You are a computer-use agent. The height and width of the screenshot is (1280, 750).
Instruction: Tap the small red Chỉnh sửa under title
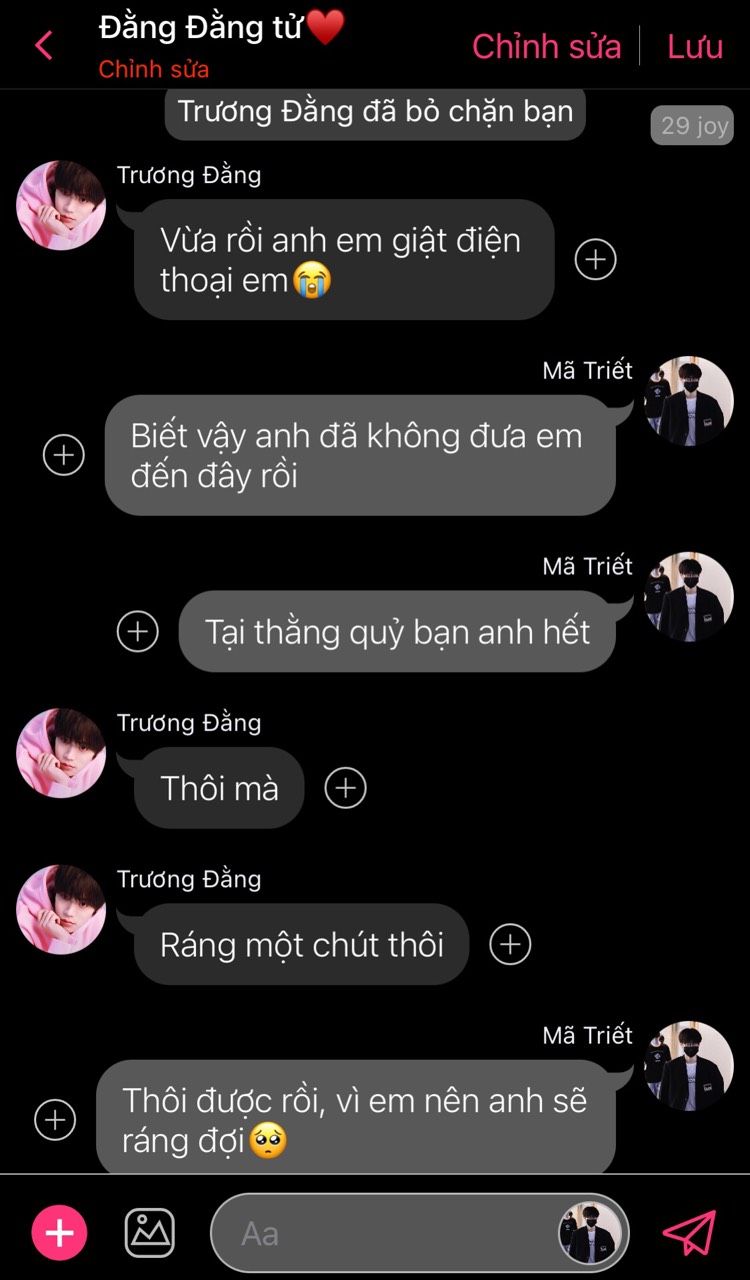click(x=154, y=70)
